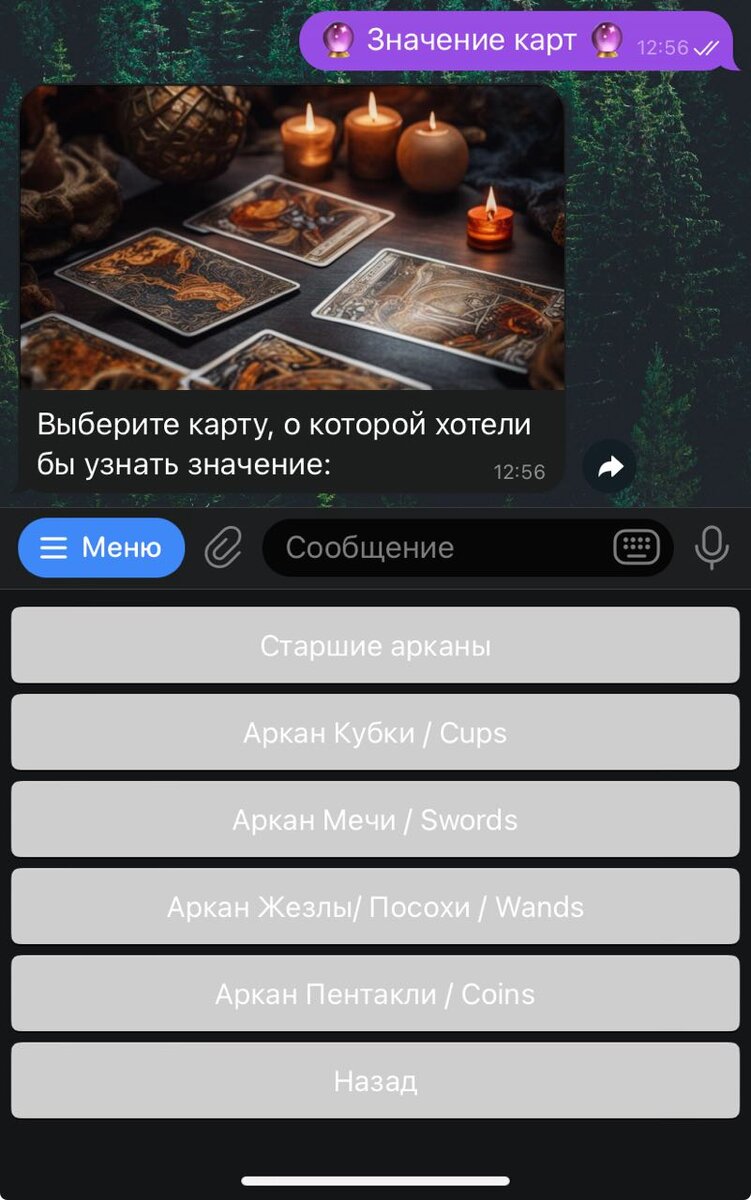Select 'Аркан Жезлы/ Посохи / Wands'
Viewport: 751px width, 1200px height.
375,906
